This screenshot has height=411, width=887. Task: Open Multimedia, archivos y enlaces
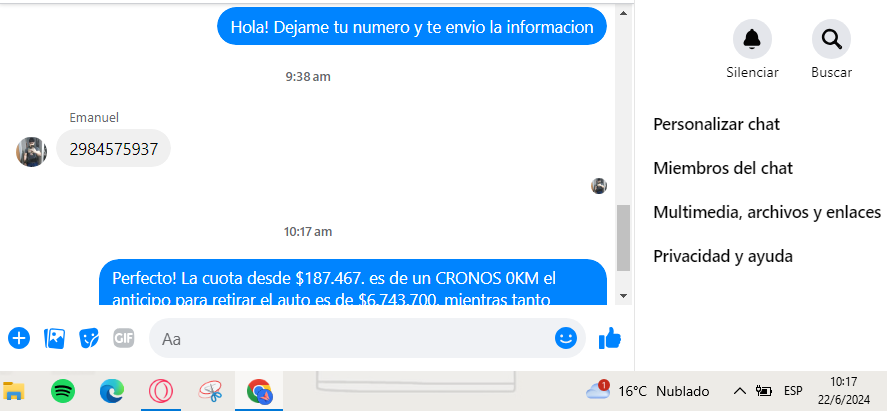(766, 212)
